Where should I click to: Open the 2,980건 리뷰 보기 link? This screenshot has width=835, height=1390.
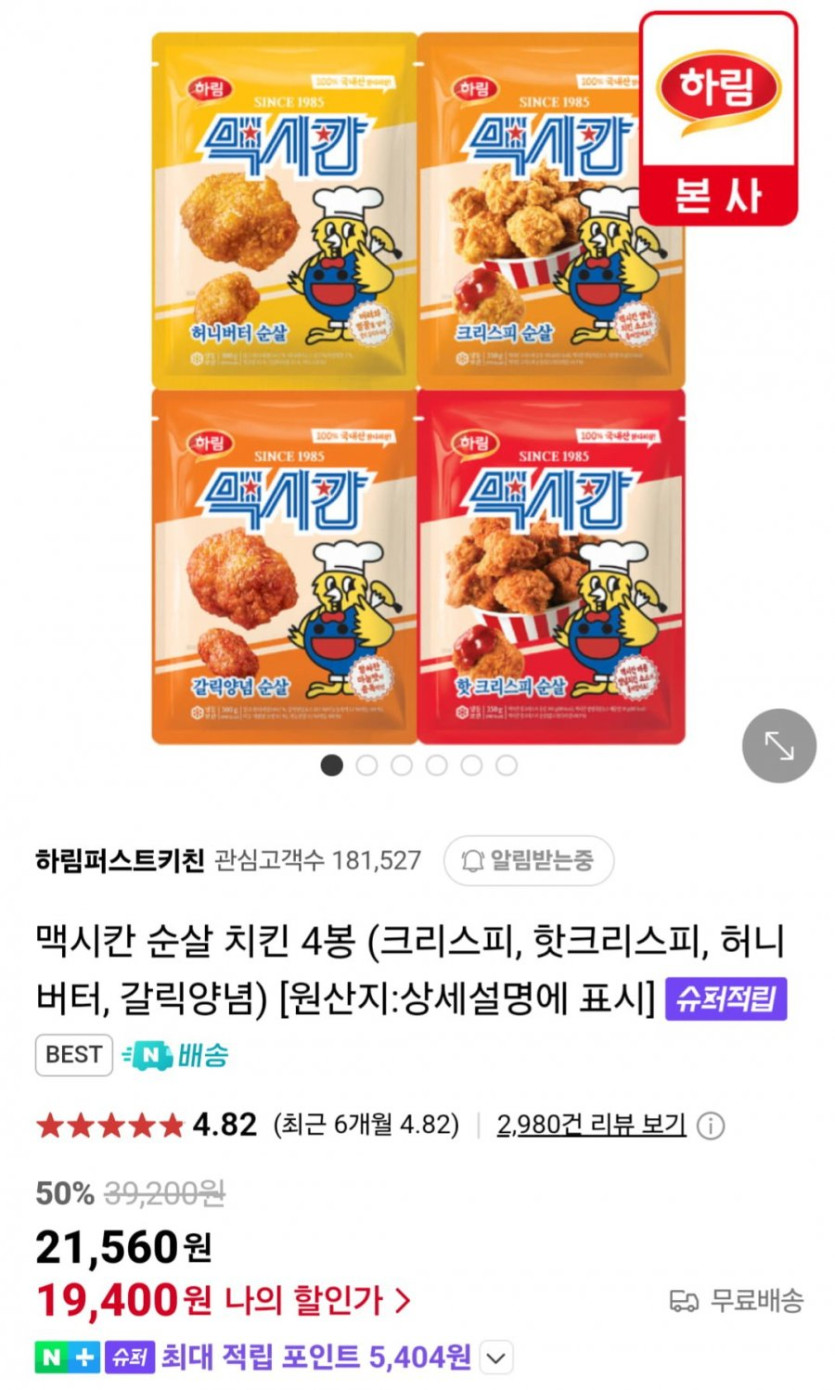point(592,1125)
